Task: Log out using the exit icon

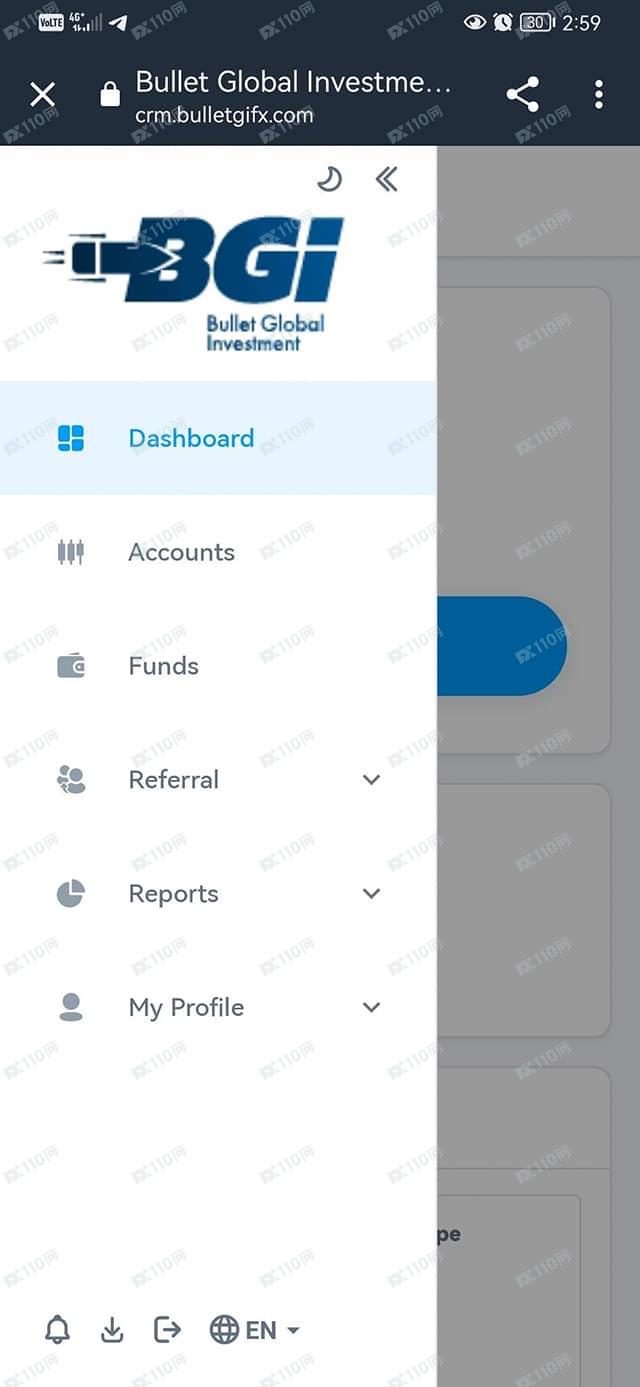Action: click(x=167, y=1330)
